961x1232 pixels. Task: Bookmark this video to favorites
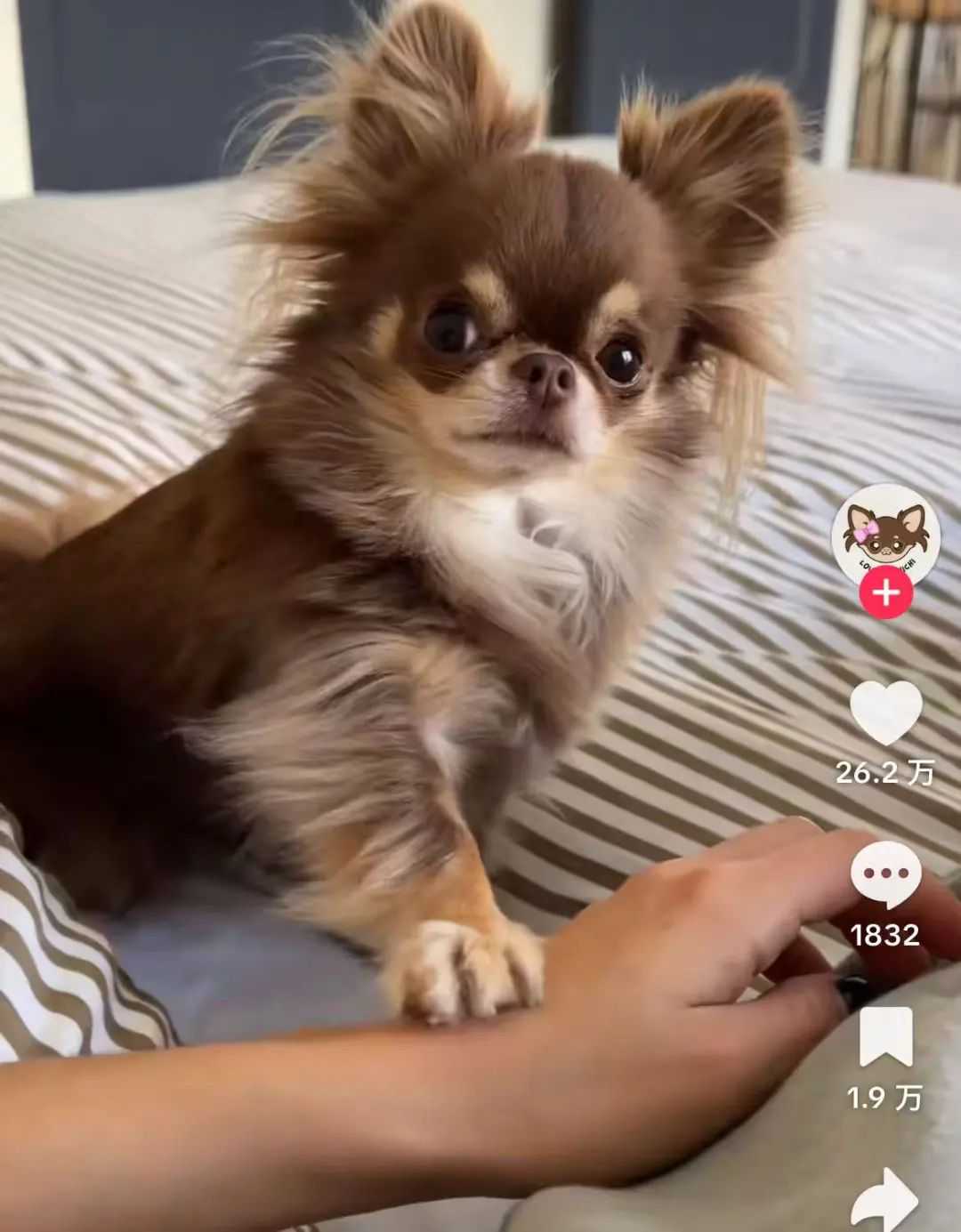coord(885,1037)
